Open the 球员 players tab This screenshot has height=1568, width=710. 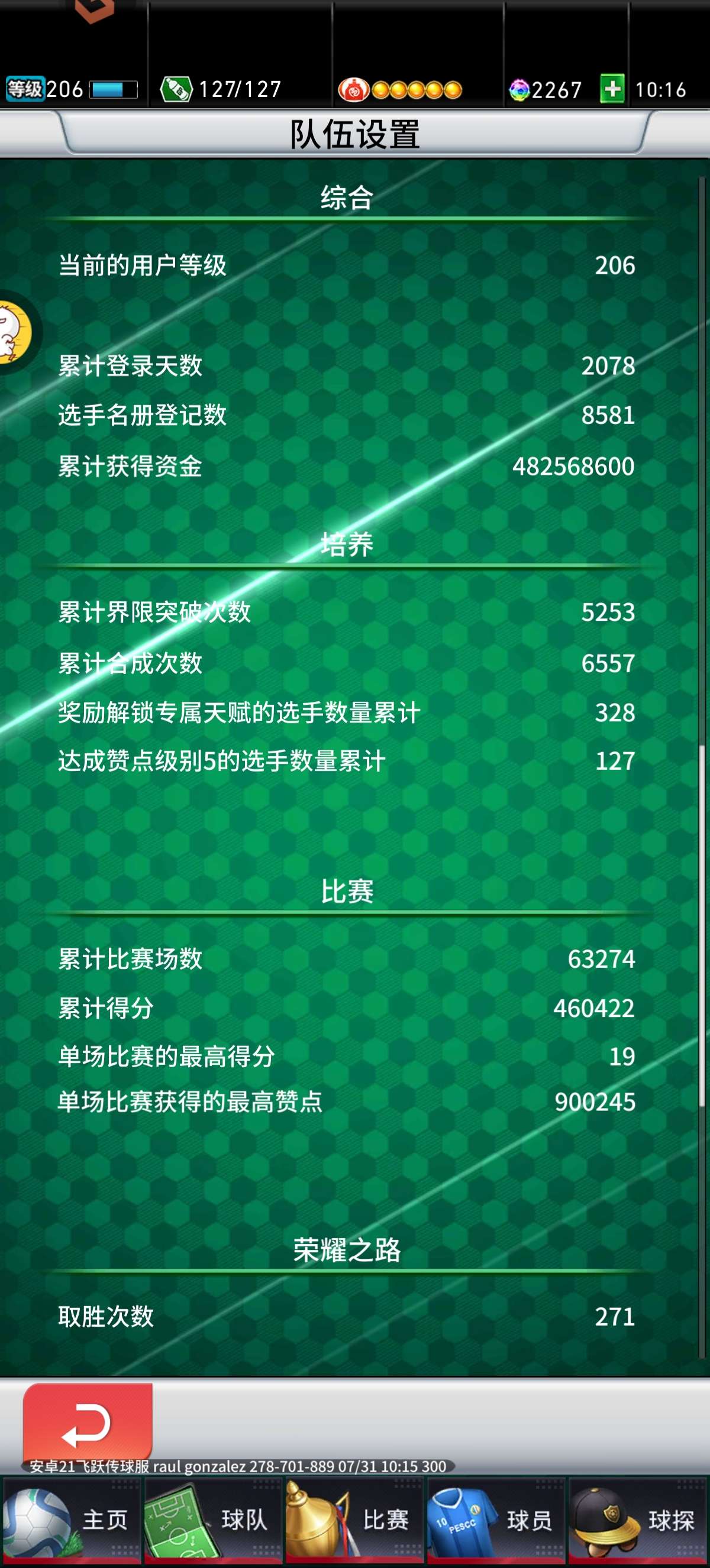(x=496, y=1521)
